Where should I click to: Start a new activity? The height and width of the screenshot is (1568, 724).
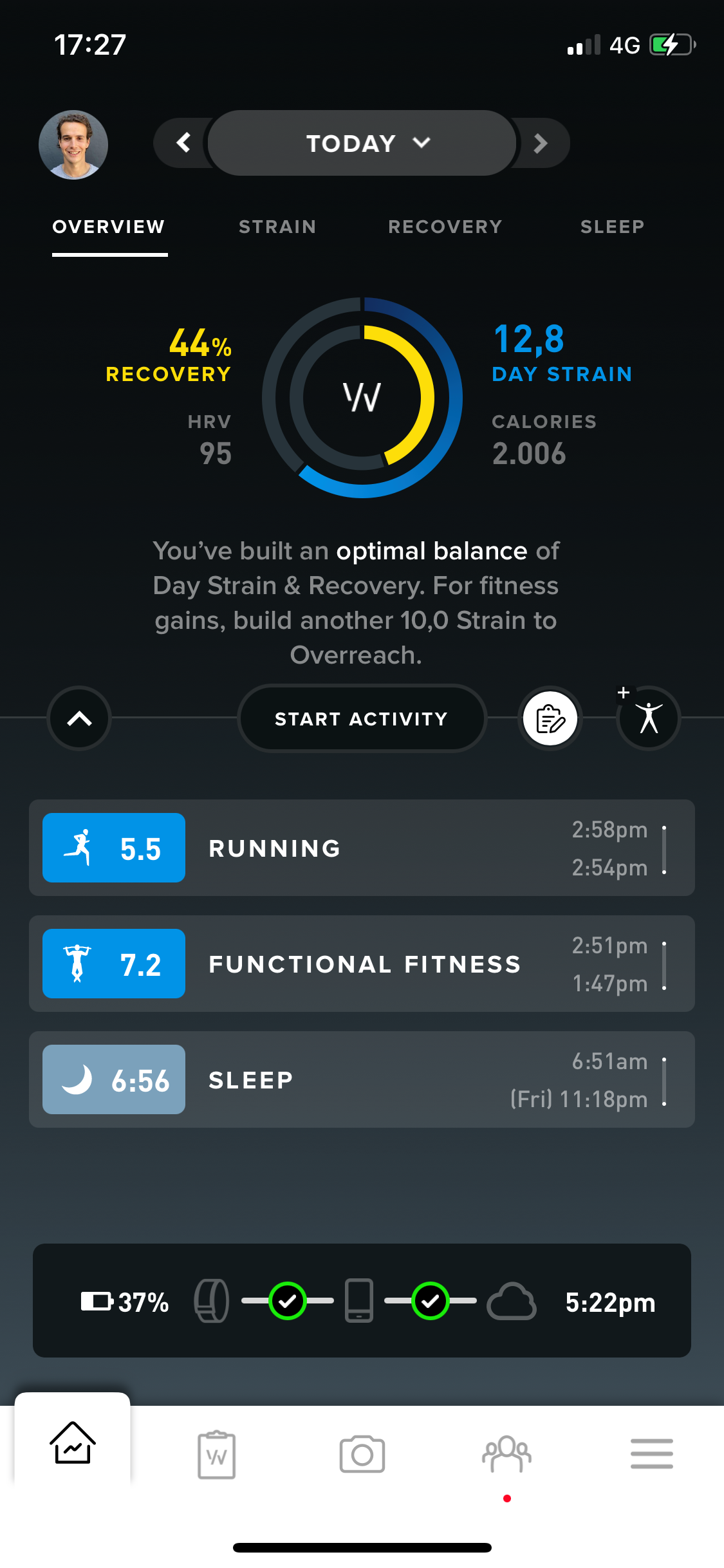click(361, 718)
